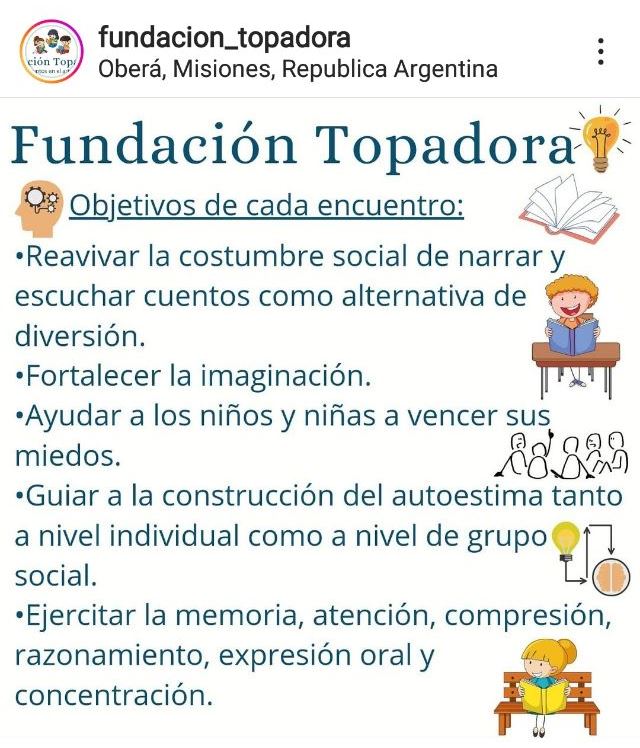Open the Fundación Topadora post image

pyautogui.click(x=320, y=420)
